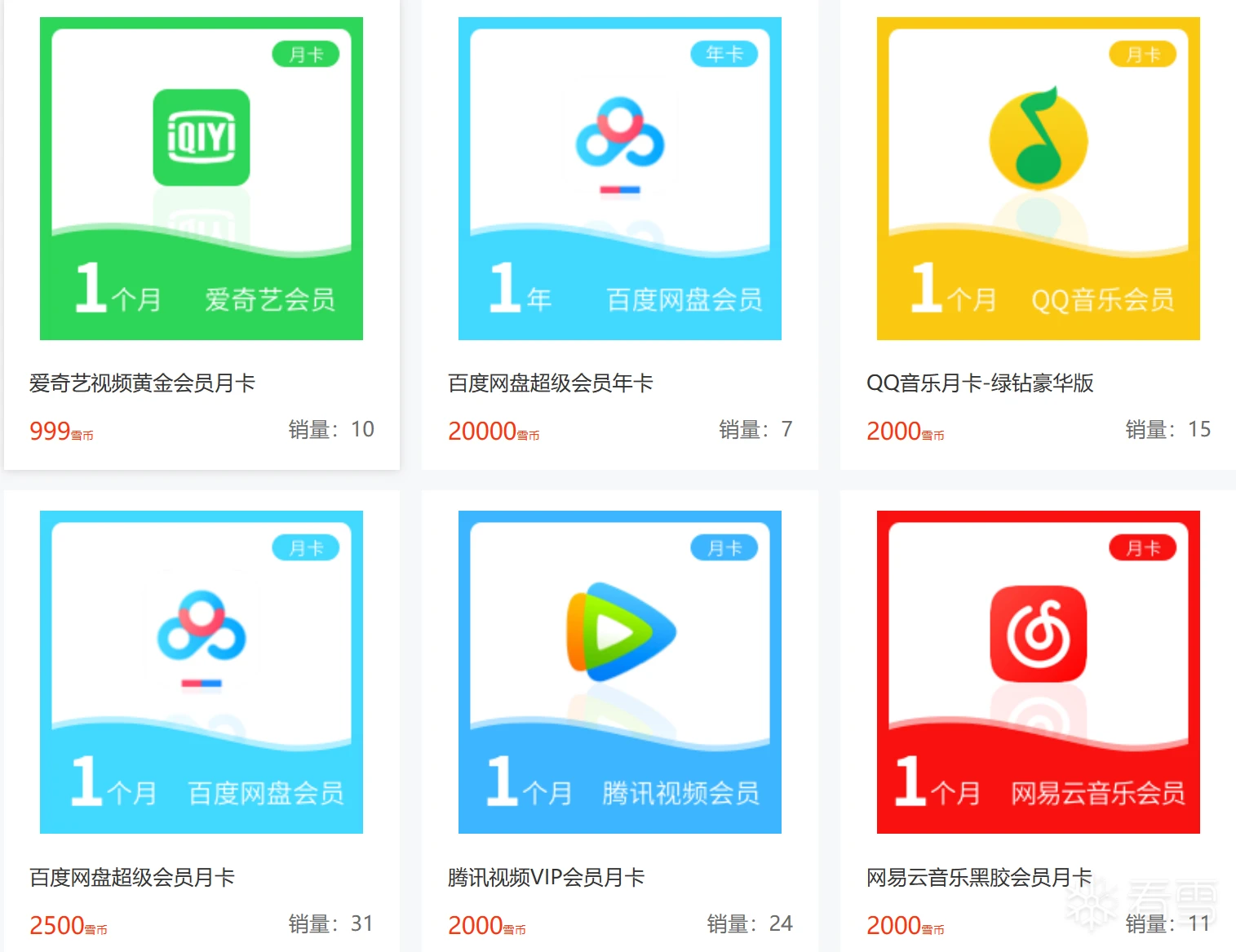This screenshot has height=952, width=1236.
Task: Select QQ Music green diamond monthly card
Action: pyautogui.click(x=1038, y=179)
